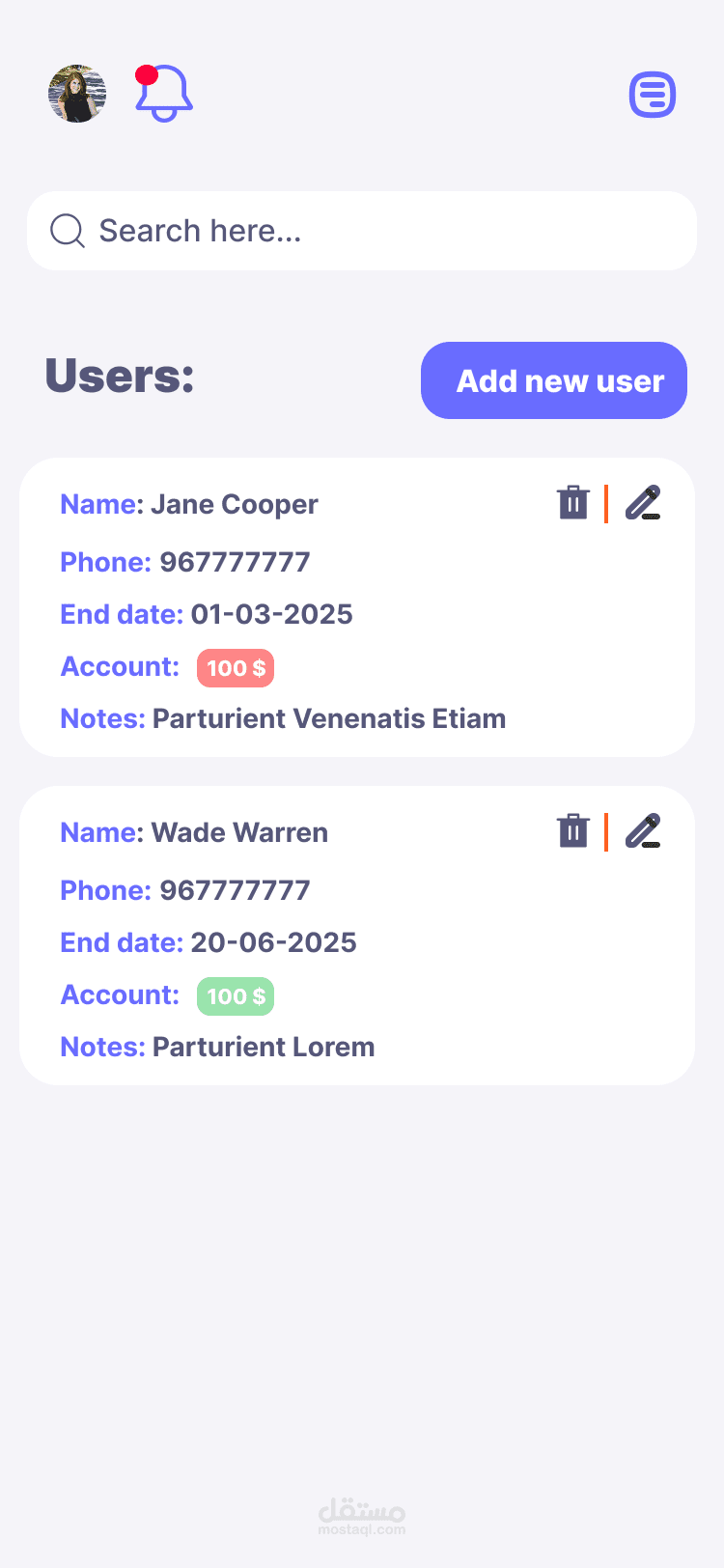Image resolution: width=724 pixels, height=1568 pixels.
Task: Open Jane Cooper's user card
Action: click(357, 607)
